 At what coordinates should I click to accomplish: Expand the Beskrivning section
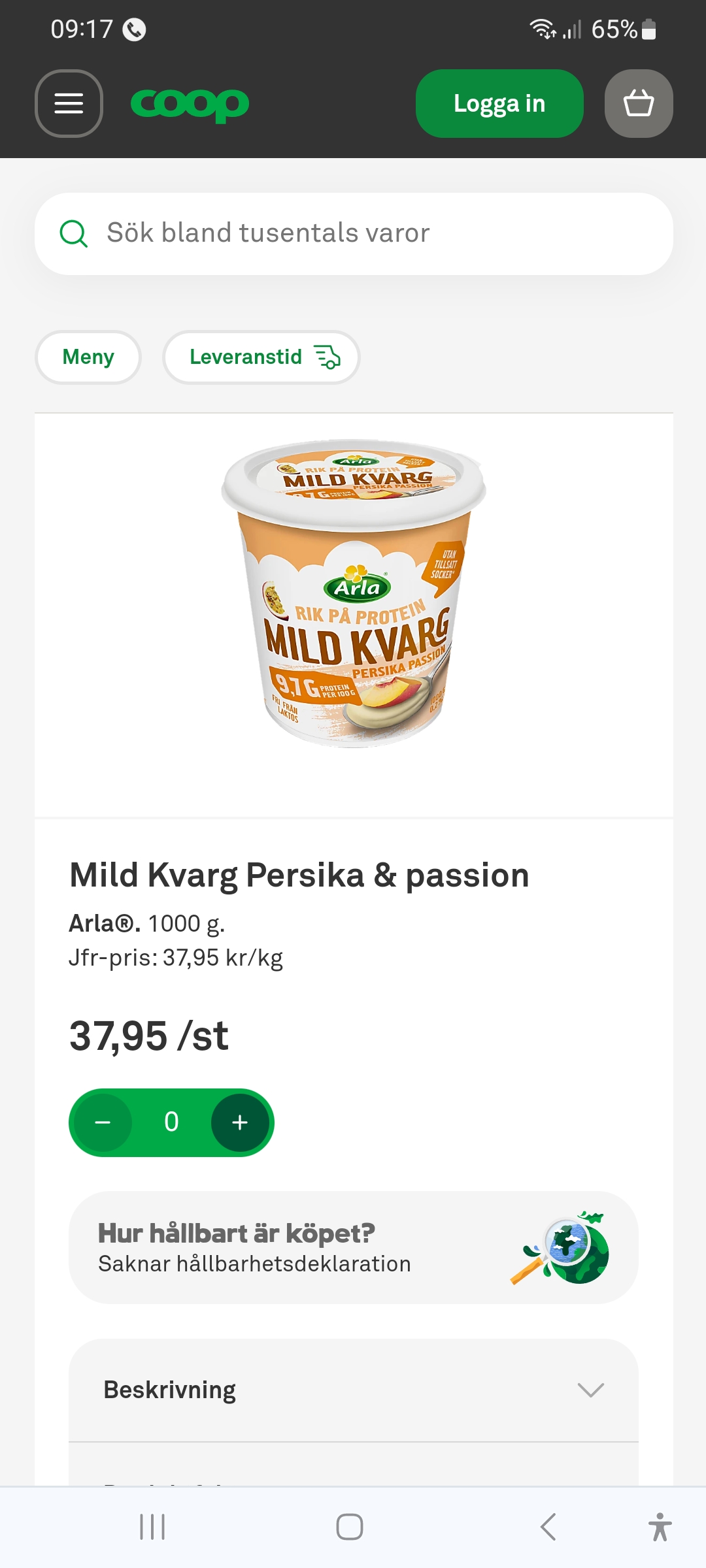pos(353,1390)
